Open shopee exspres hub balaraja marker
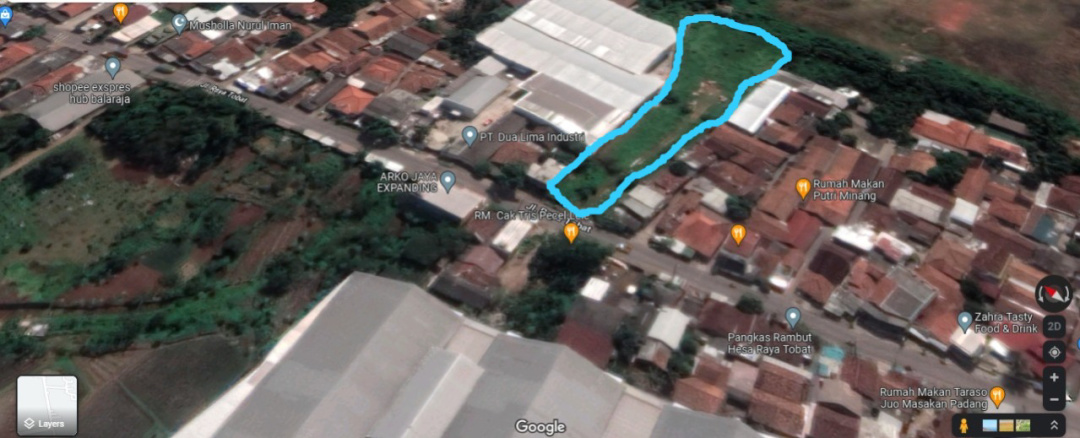1080x438 pixels. (112, 67)
